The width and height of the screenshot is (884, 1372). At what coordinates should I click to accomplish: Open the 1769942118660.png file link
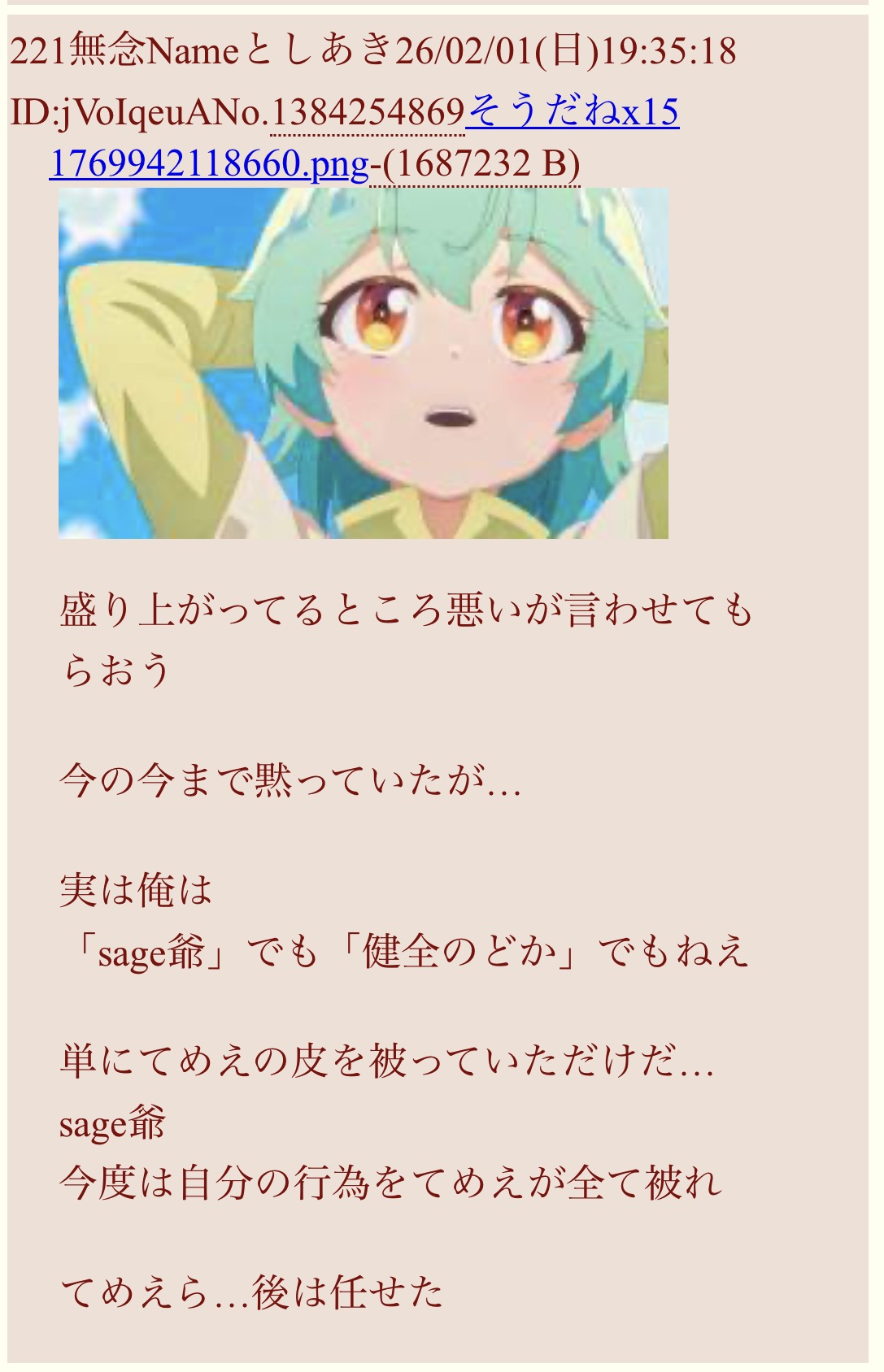click(x=209, y=164)
